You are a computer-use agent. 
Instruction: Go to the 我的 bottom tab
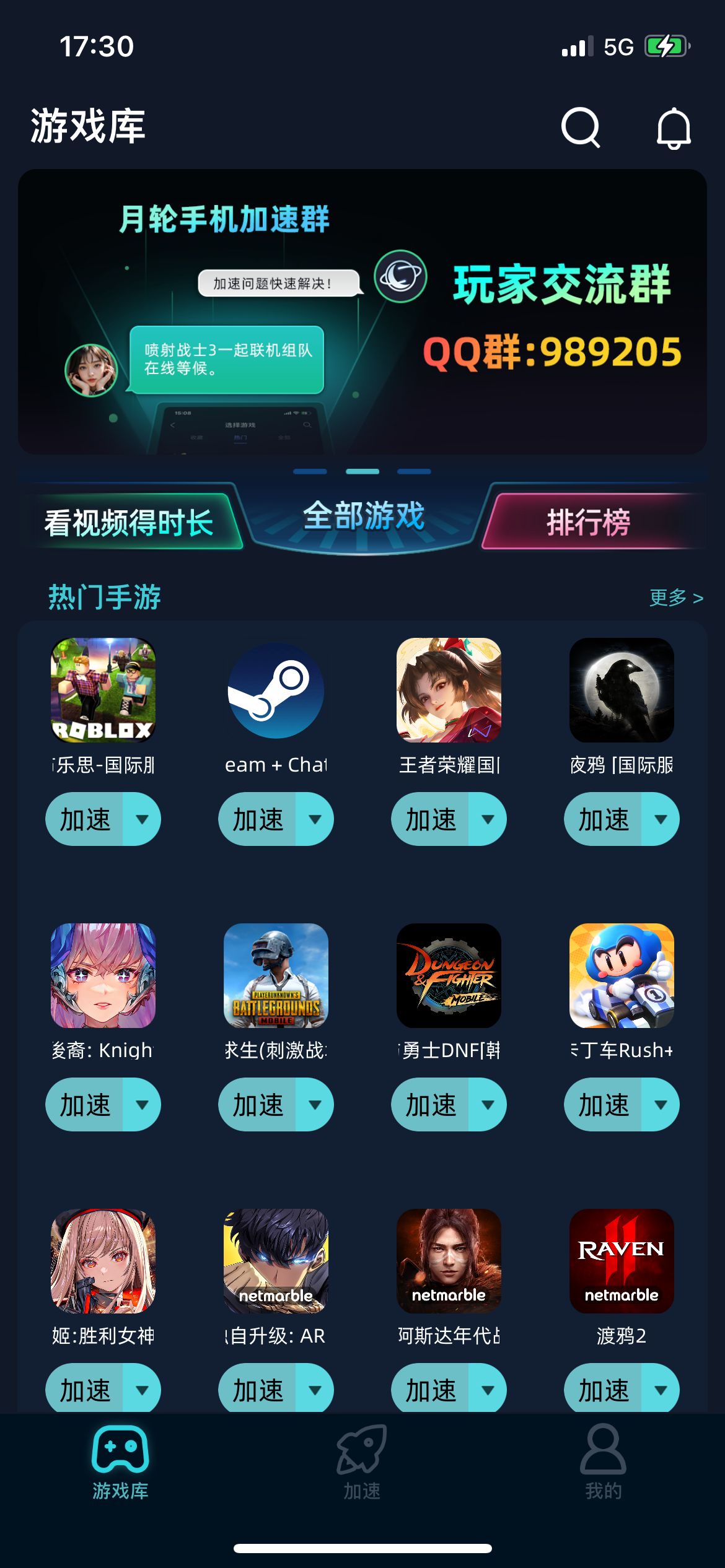pyautogui.click(x=603, y=1463)
